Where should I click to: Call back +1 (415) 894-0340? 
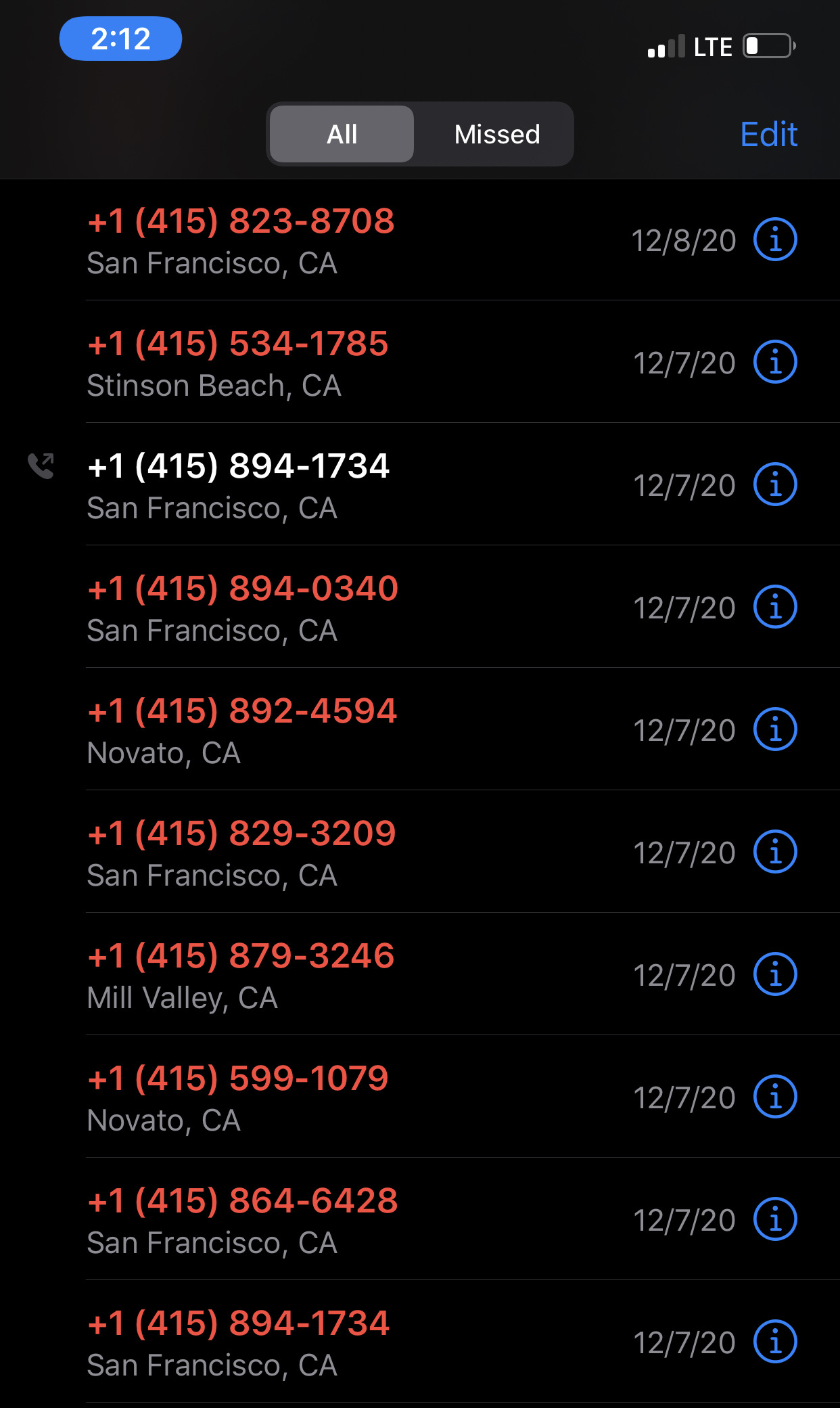(x=242, y=589)
